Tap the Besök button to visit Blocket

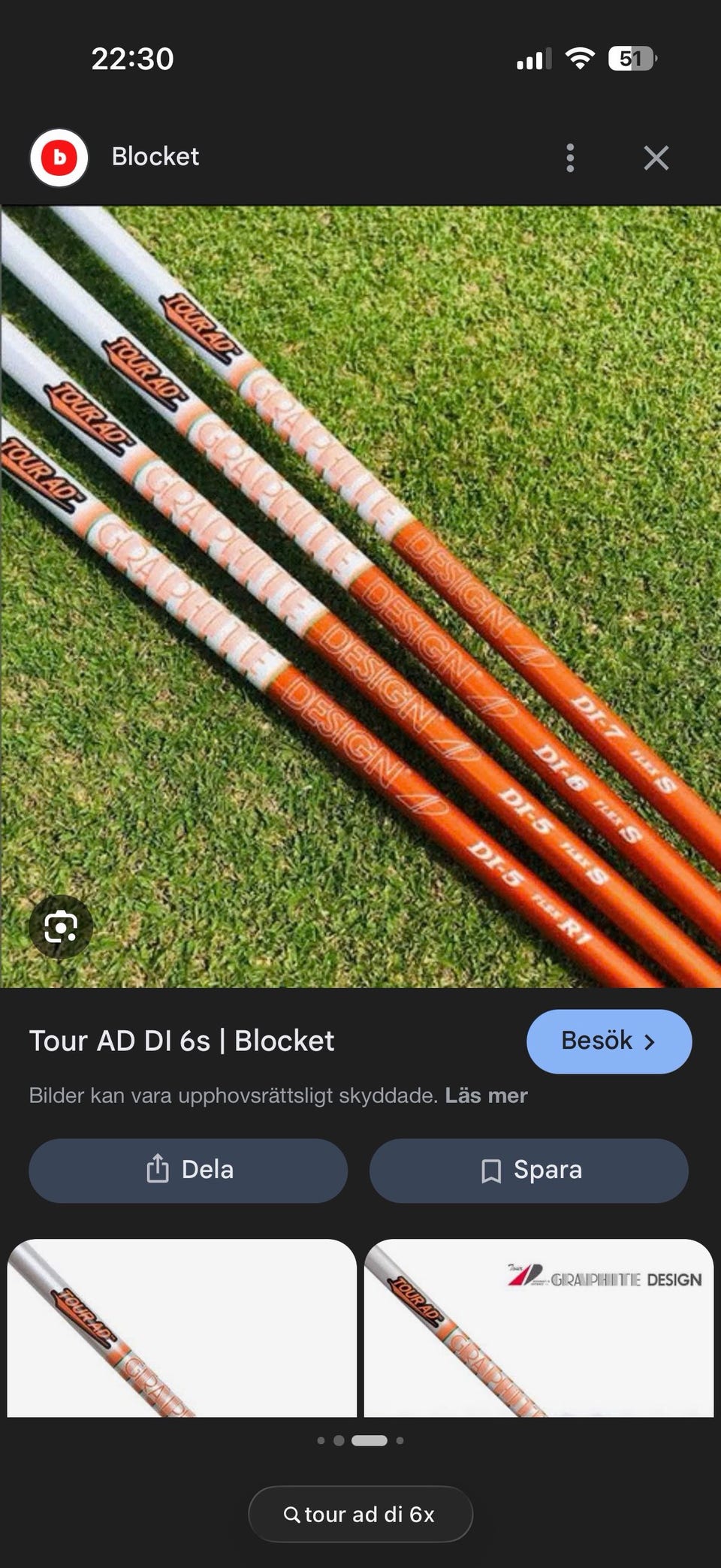[x=609, y=1041]
